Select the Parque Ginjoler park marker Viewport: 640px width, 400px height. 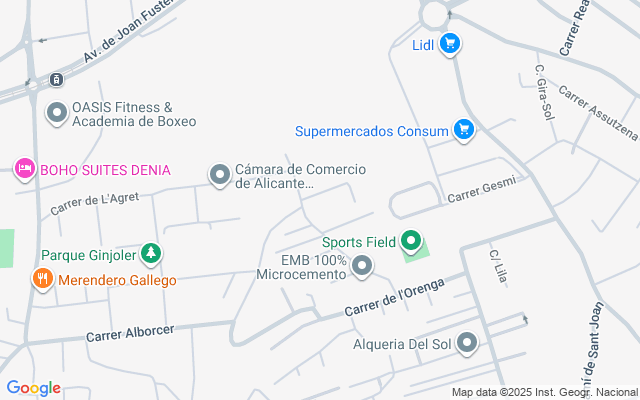pos(150,254)
